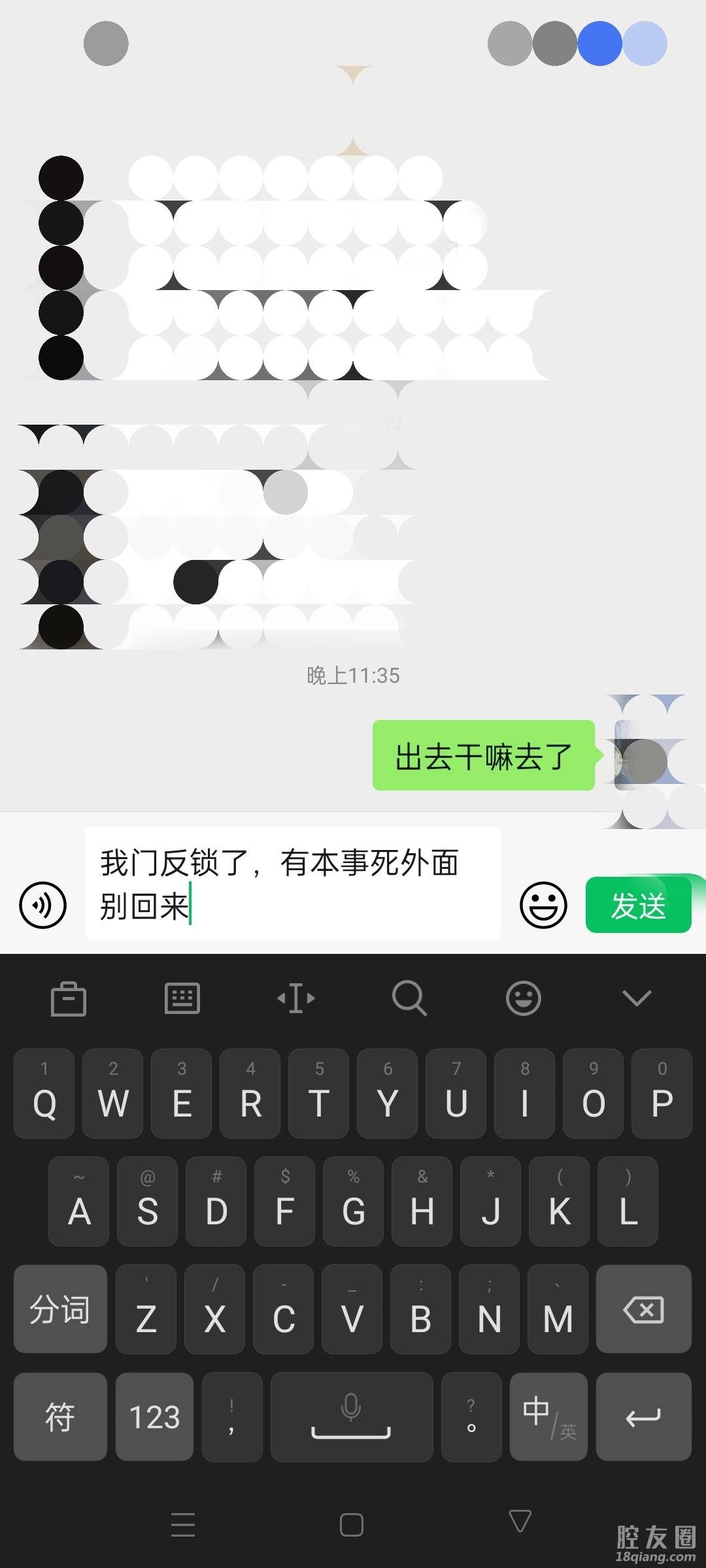Open keyboard emoji panel in toolbar
This screenshot has height=1568, width=706.
[523, 998]
